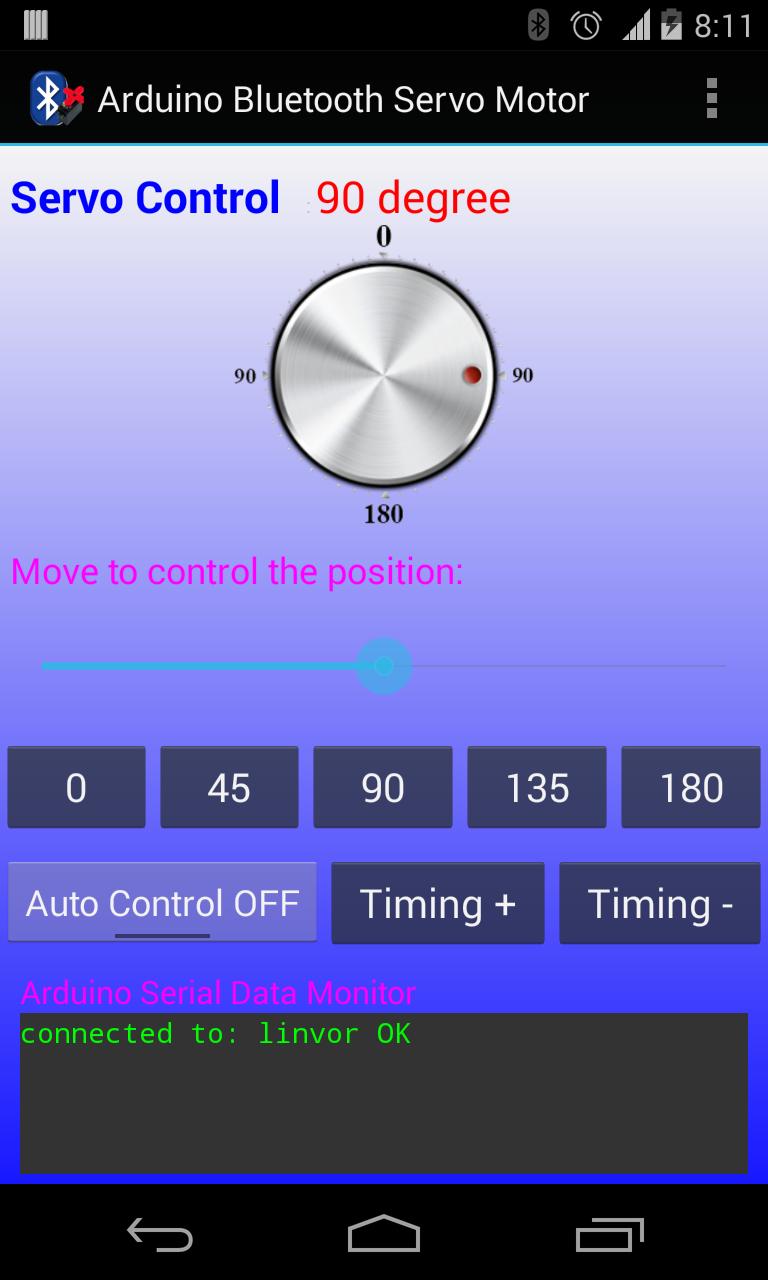Choose the 180 degree preset
The width and height of the screenshot is (768, 1280).
coord(691,788)
